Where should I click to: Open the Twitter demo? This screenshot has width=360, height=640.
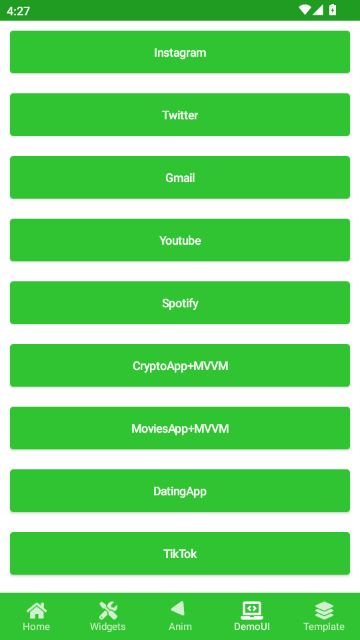pyautogui.click(x=180, y=115)
